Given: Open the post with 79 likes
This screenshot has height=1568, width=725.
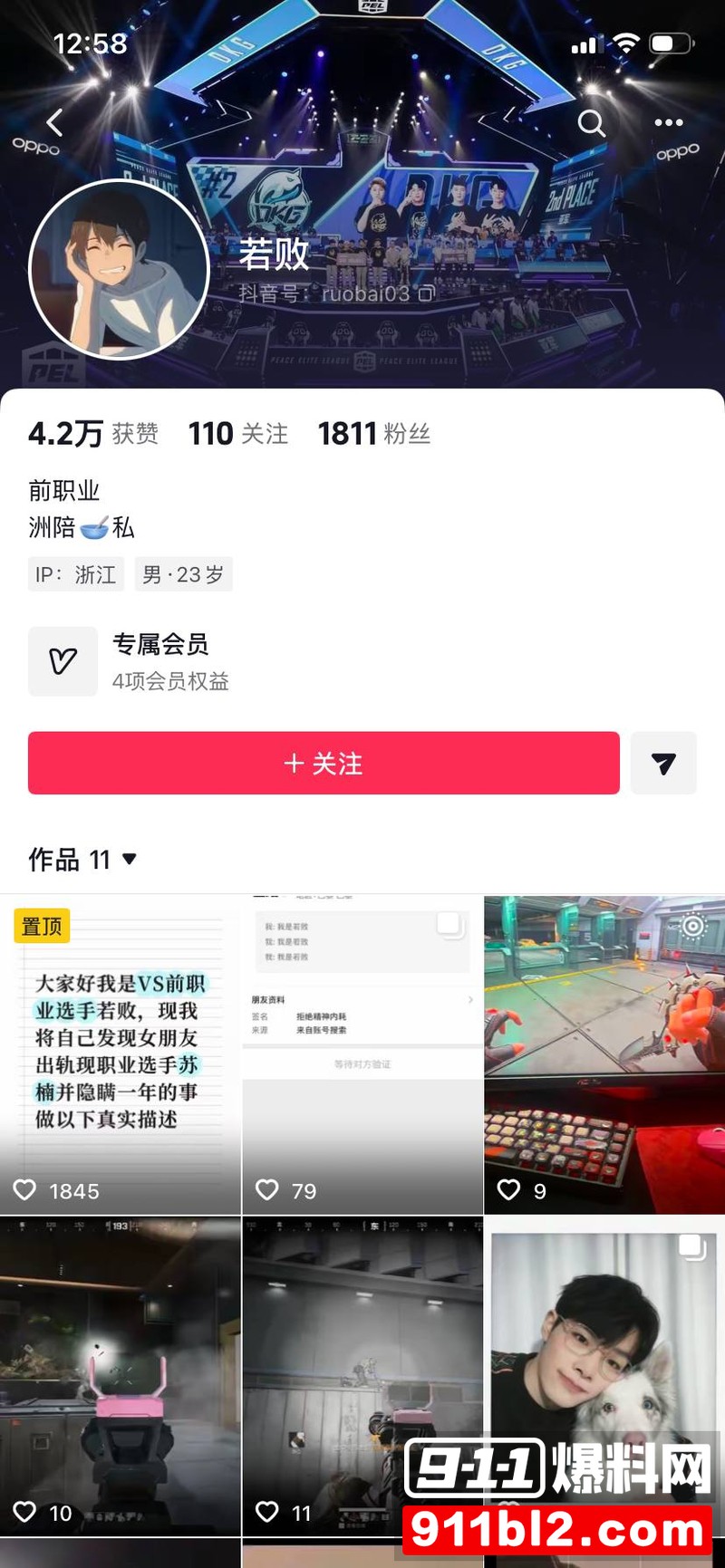Looking at the screenshot, I should (x=362, y=1055).
